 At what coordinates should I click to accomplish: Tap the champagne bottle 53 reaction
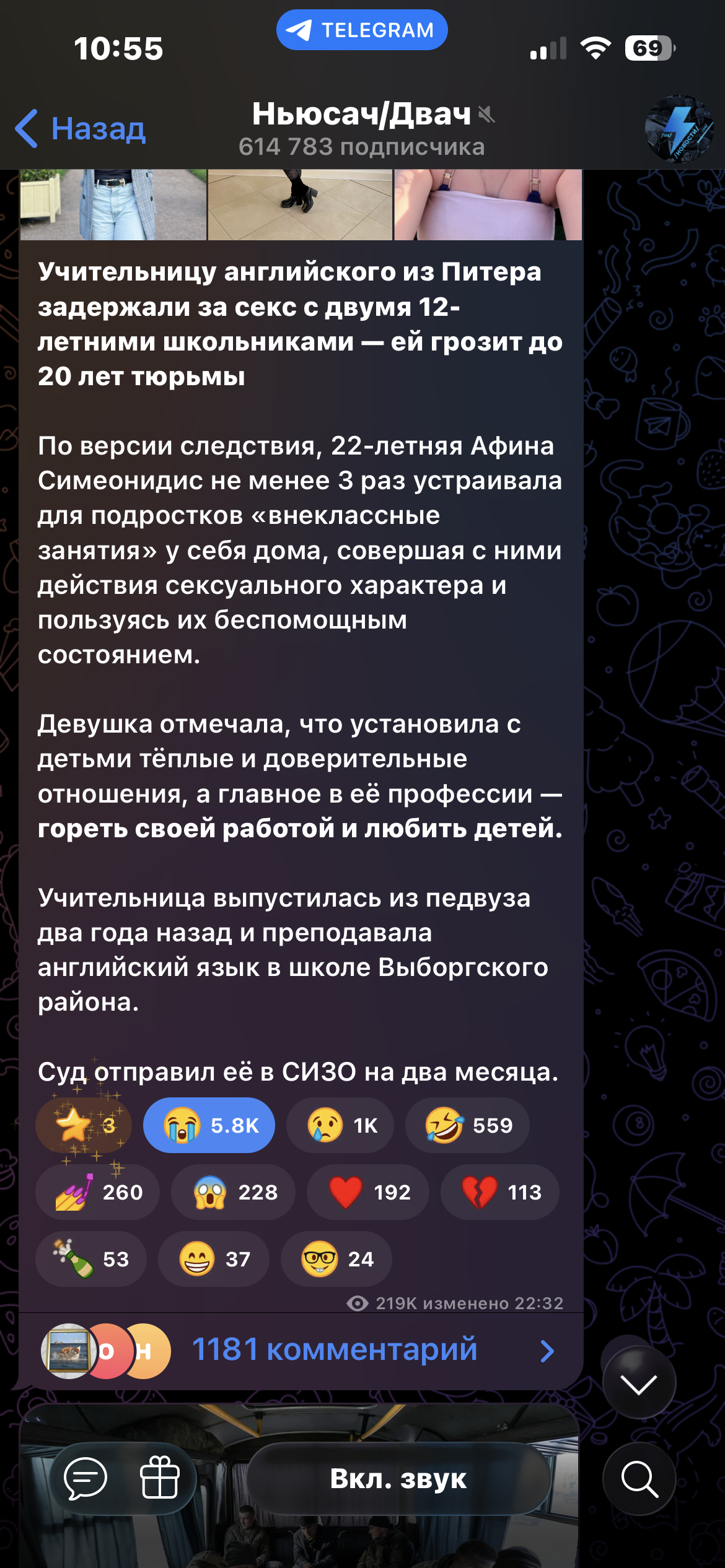click(91, 1259)
